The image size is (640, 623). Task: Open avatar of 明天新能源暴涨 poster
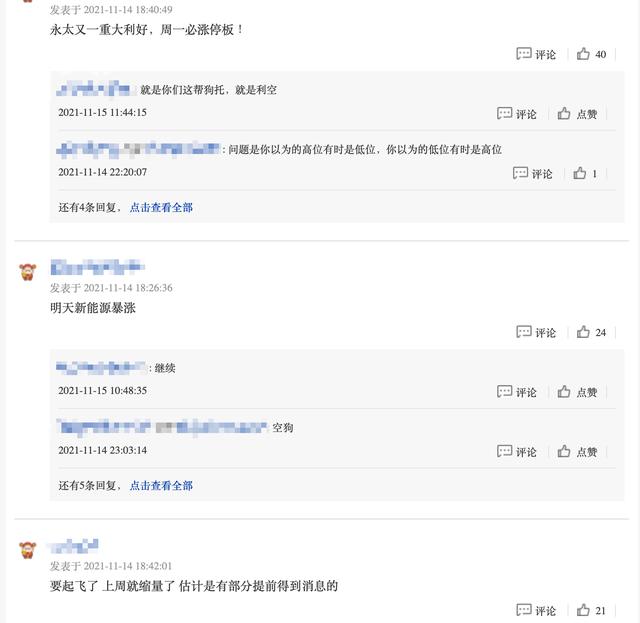[x=28, y=271]
